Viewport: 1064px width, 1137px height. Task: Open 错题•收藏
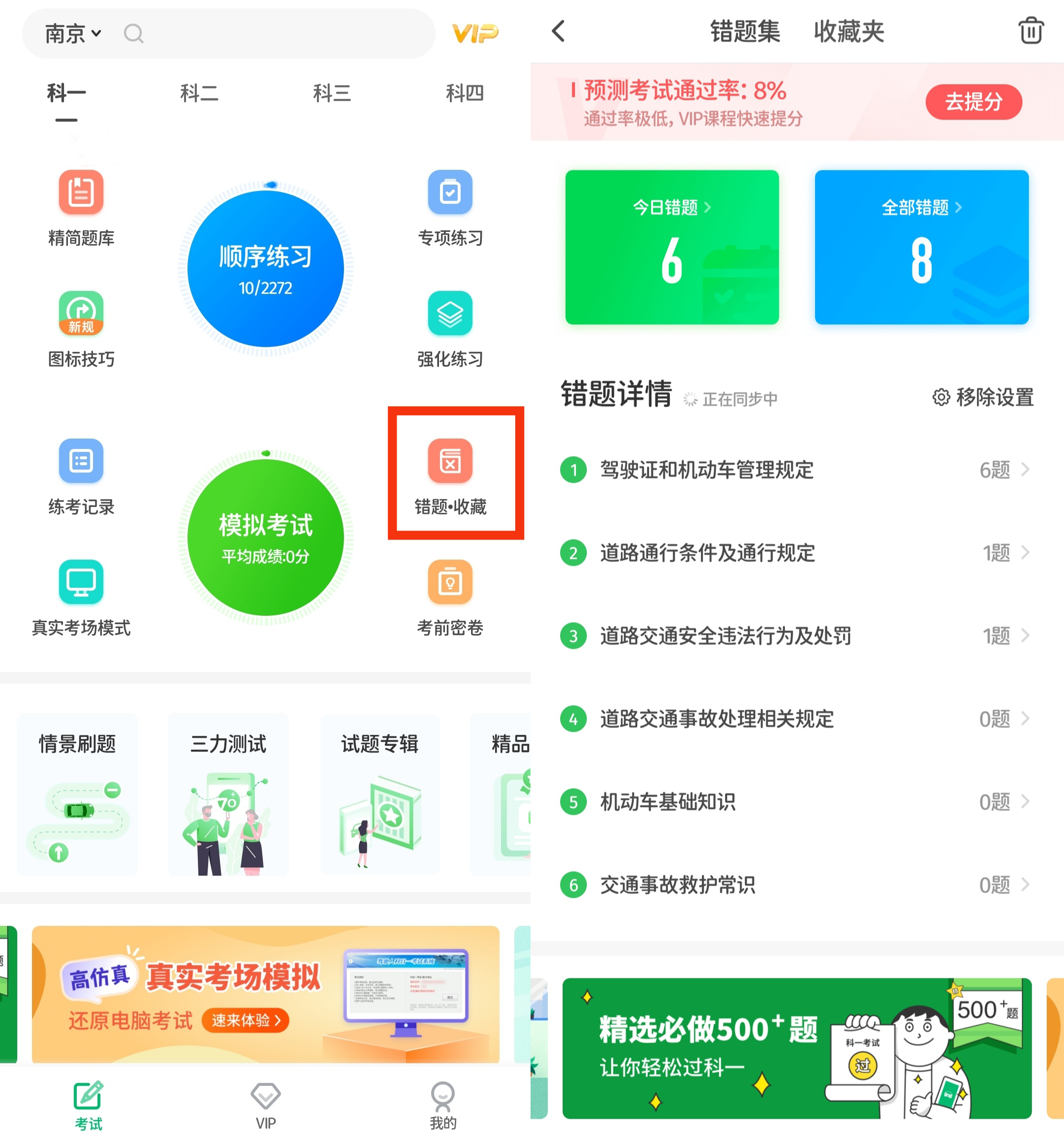(x=450, y=474)
